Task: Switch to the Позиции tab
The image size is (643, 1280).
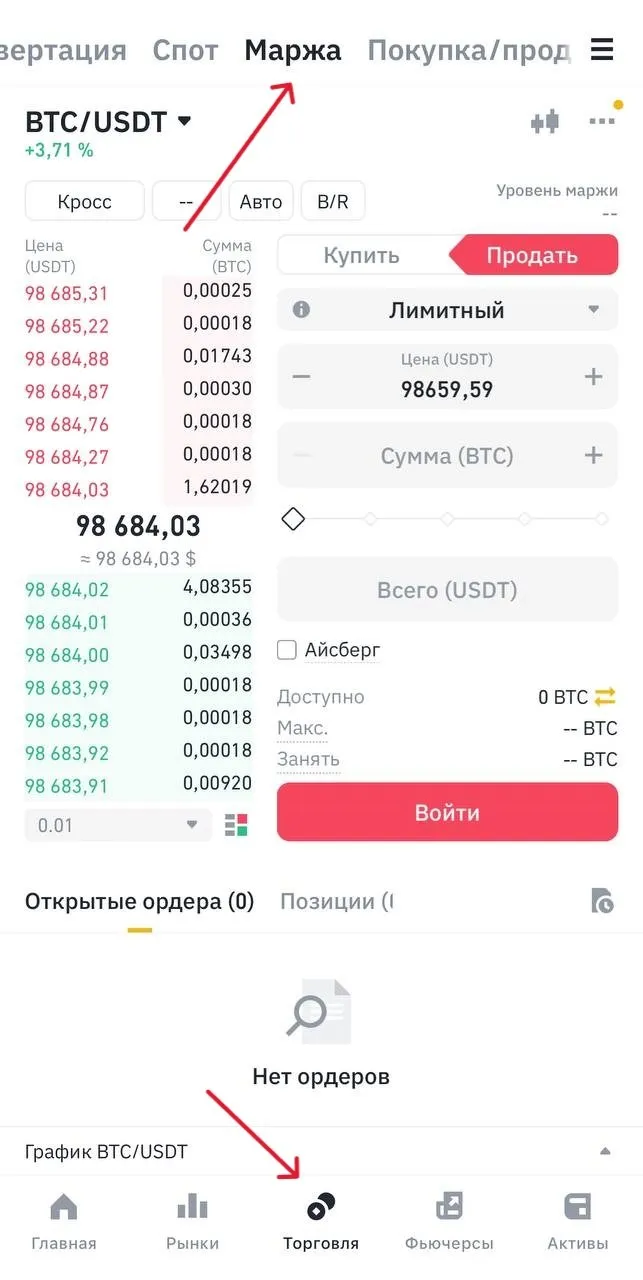Action: pyautogui.click(x=335, y=901)
